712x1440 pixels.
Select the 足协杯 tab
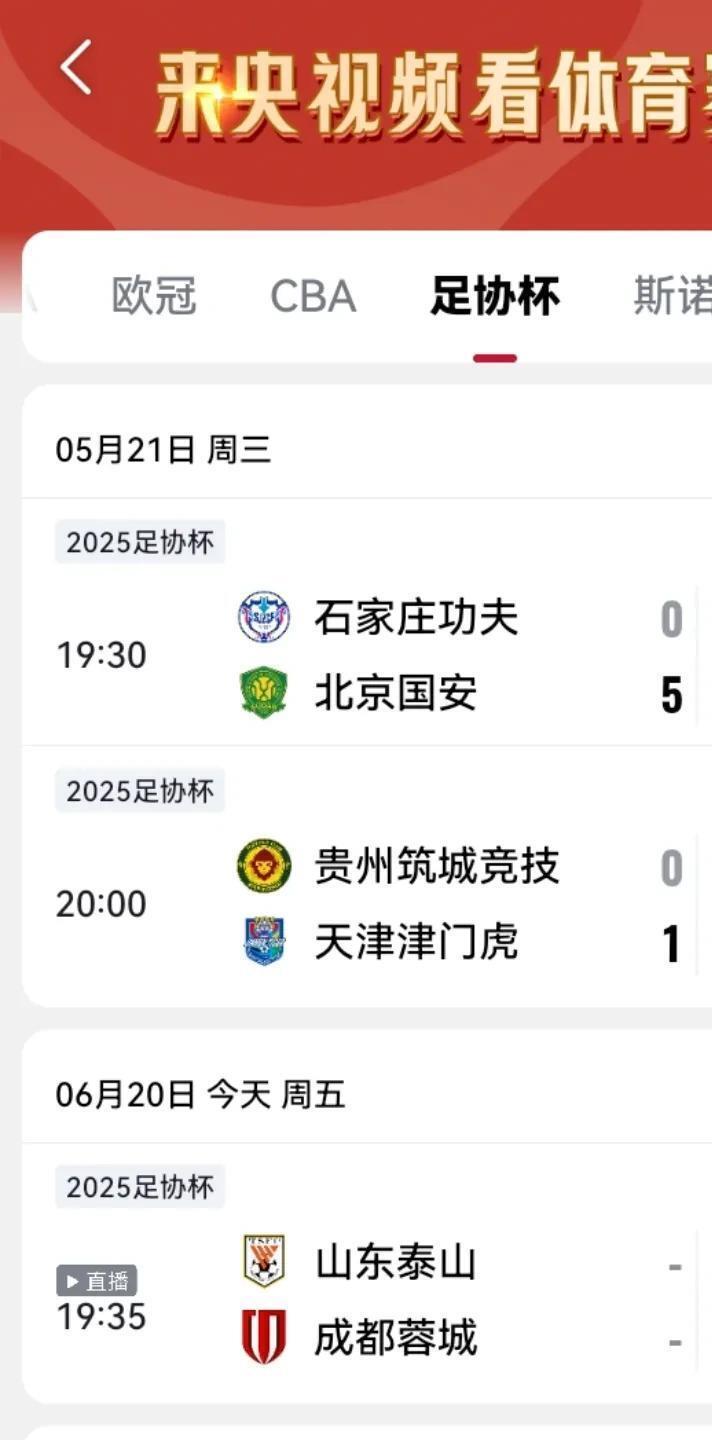[x=495, y=296]
